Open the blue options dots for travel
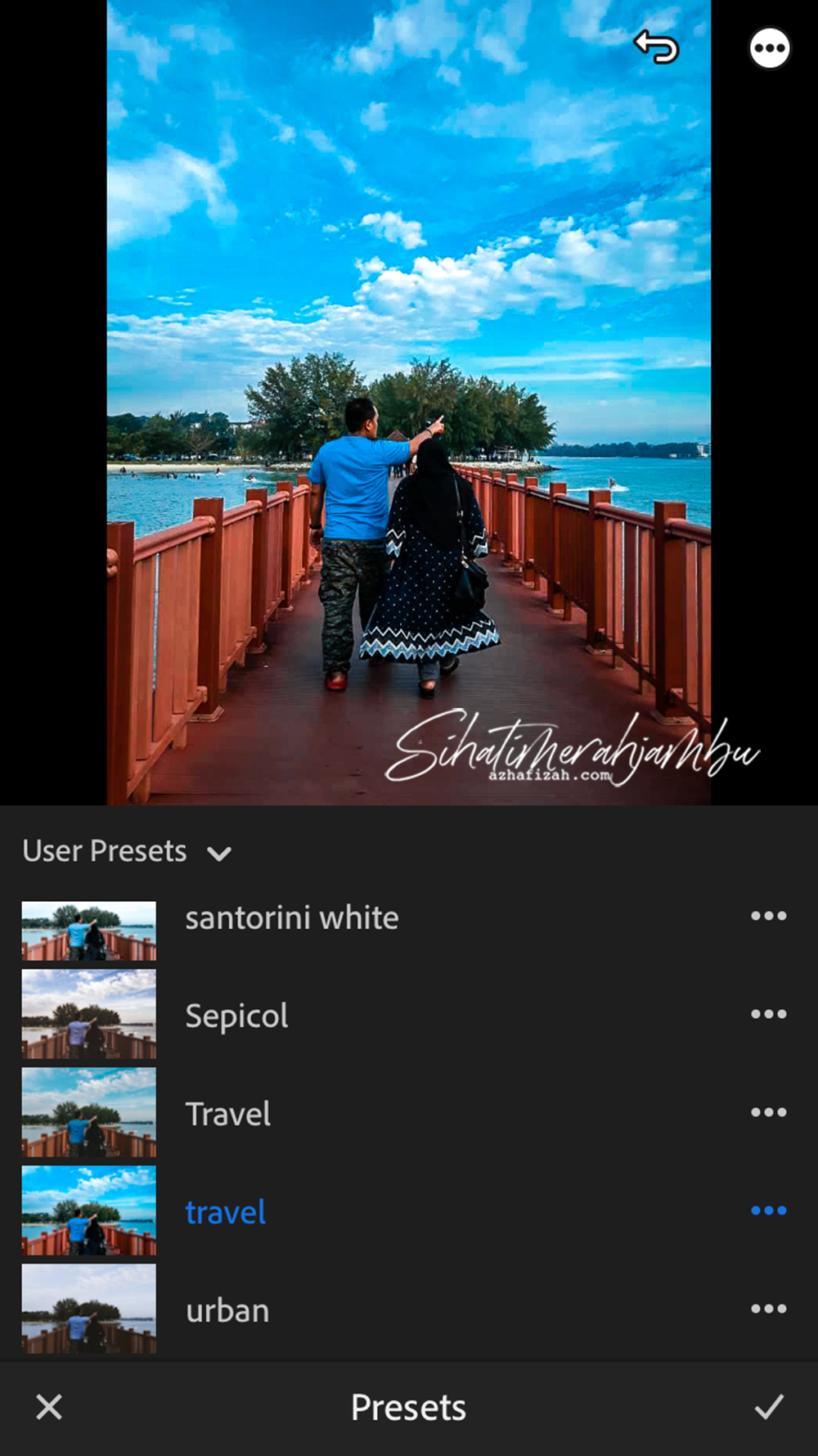818x1456 pixels. tap(768, 1210)
